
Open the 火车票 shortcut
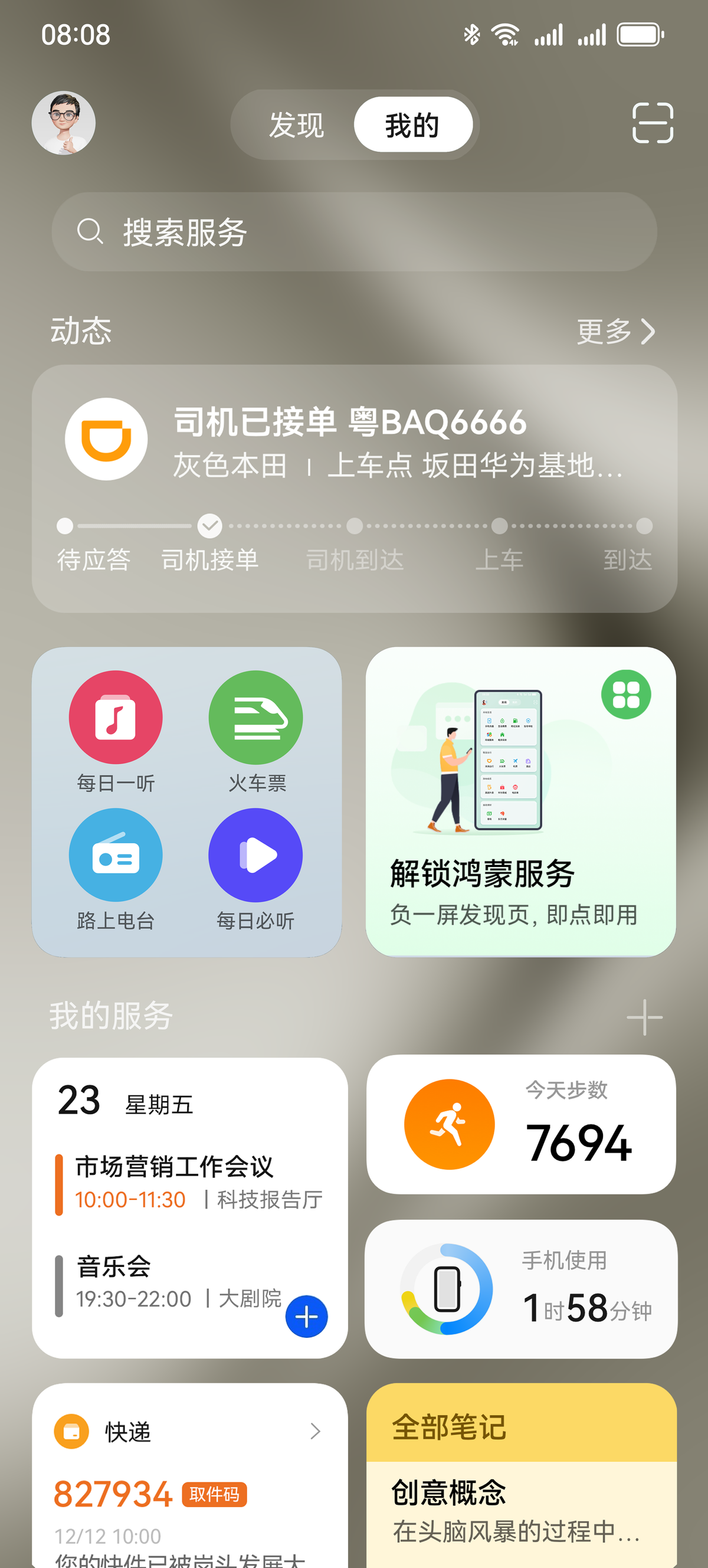(x=255, y=718)
